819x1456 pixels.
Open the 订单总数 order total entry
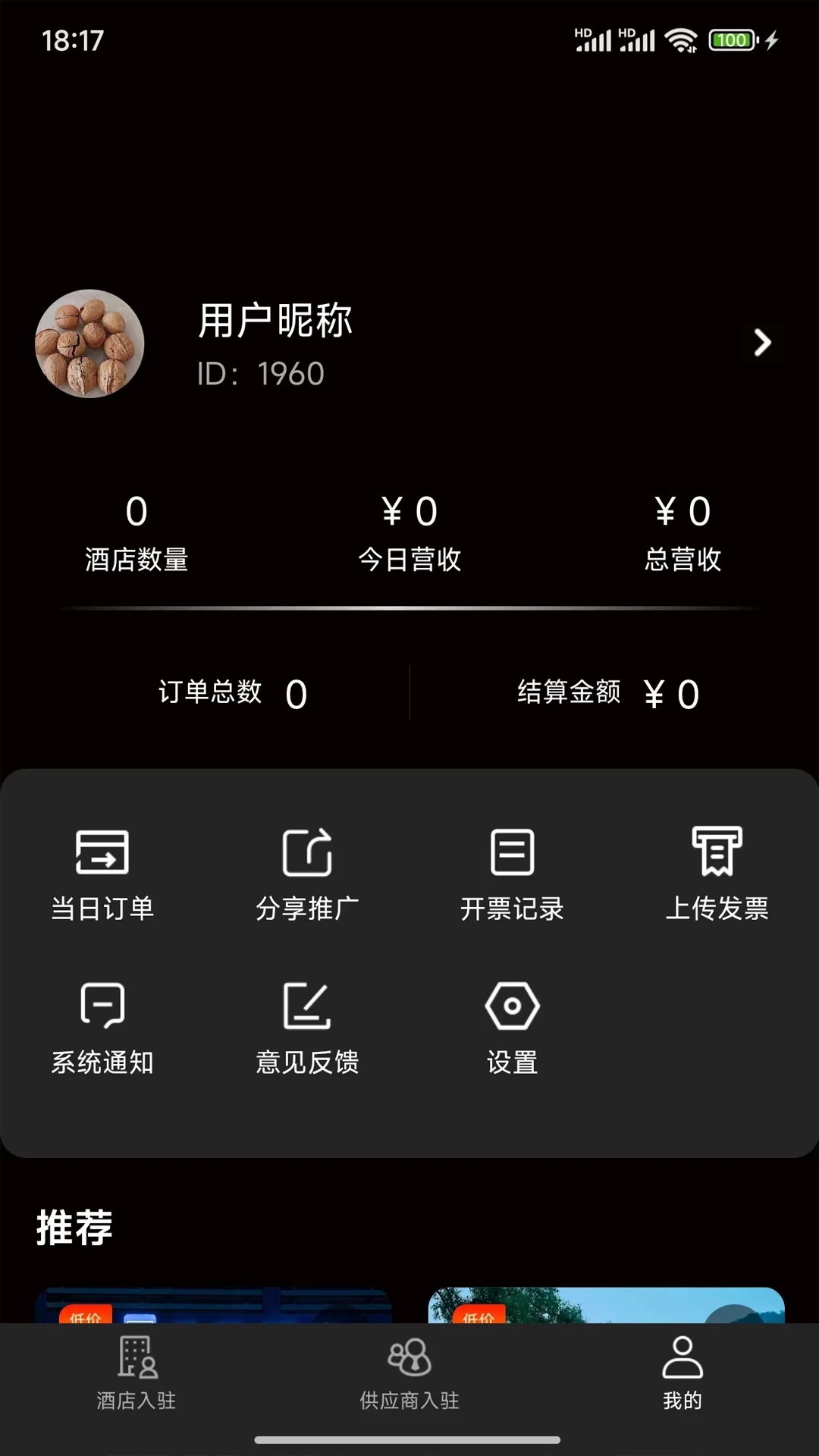(234, 692)
